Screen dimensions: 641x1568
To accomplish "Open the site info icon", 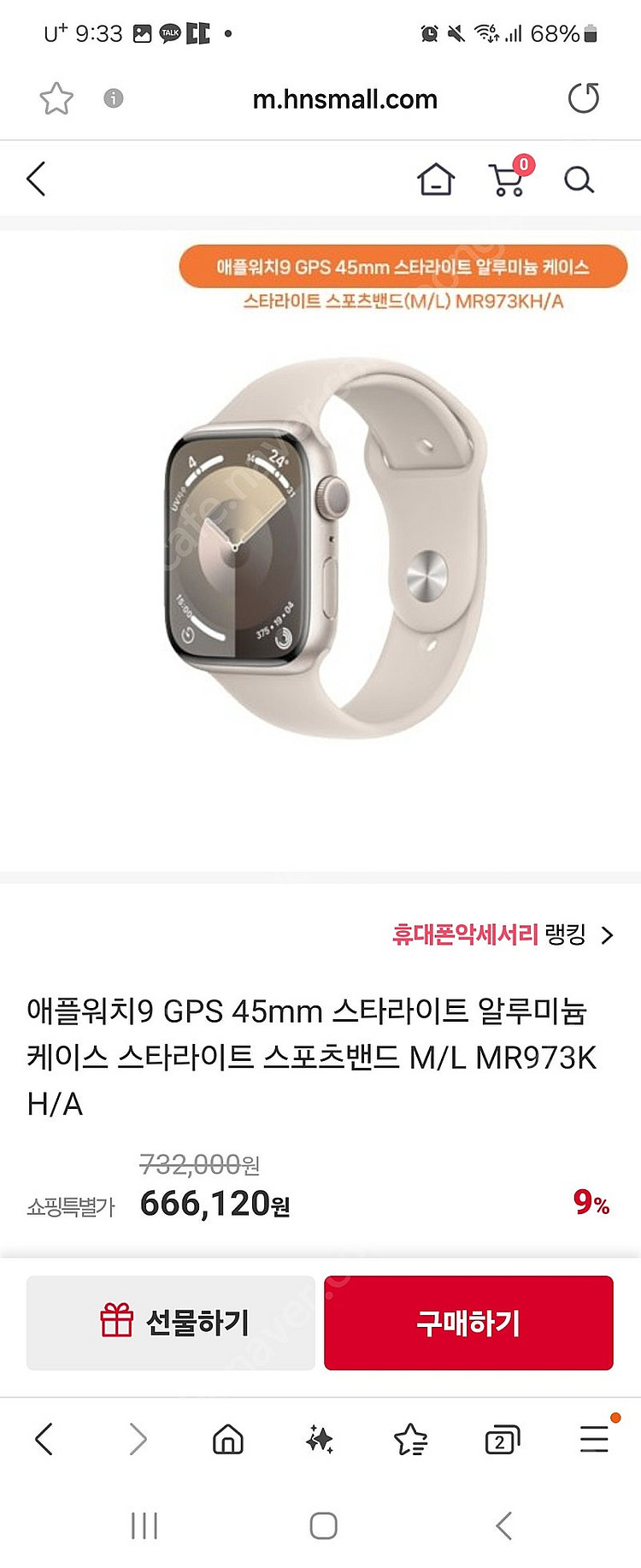I will coord(113,99).
